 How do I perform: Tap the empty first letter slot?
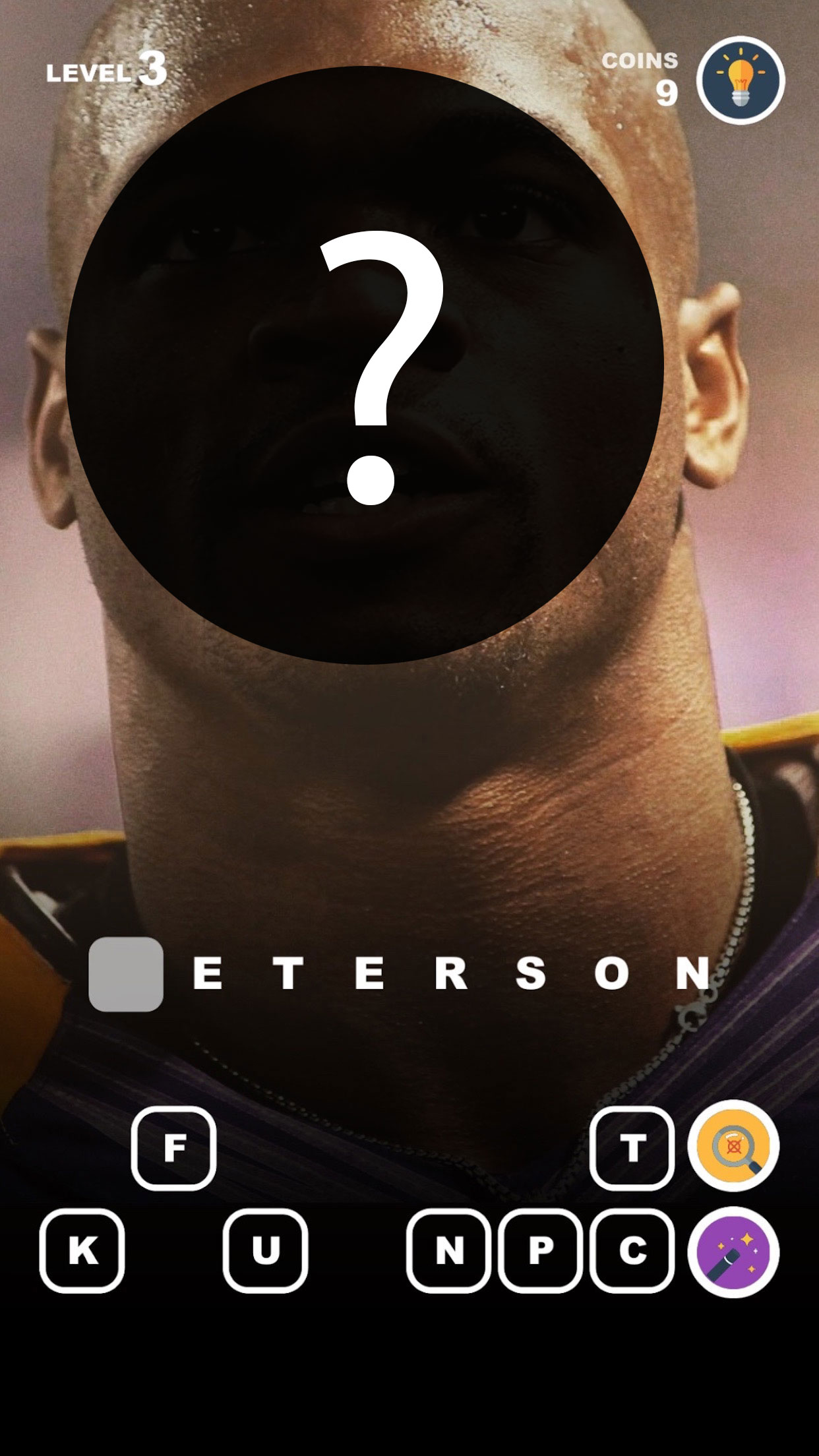[x=126, y=974]
